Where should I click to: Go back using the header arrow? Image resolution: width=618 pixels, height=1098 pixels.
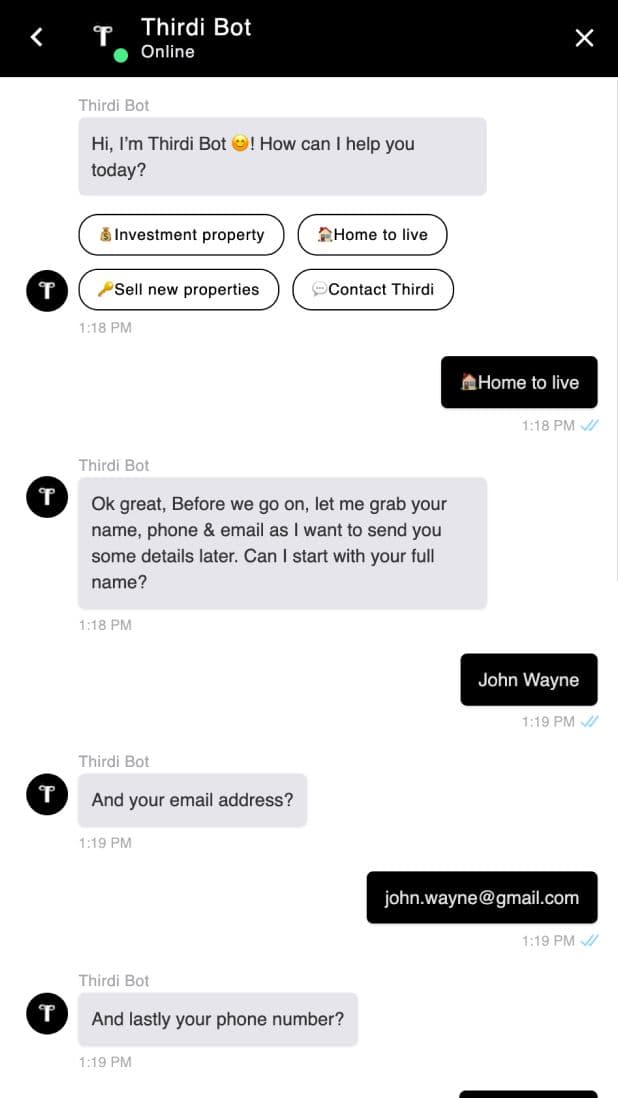click(37, 37)
